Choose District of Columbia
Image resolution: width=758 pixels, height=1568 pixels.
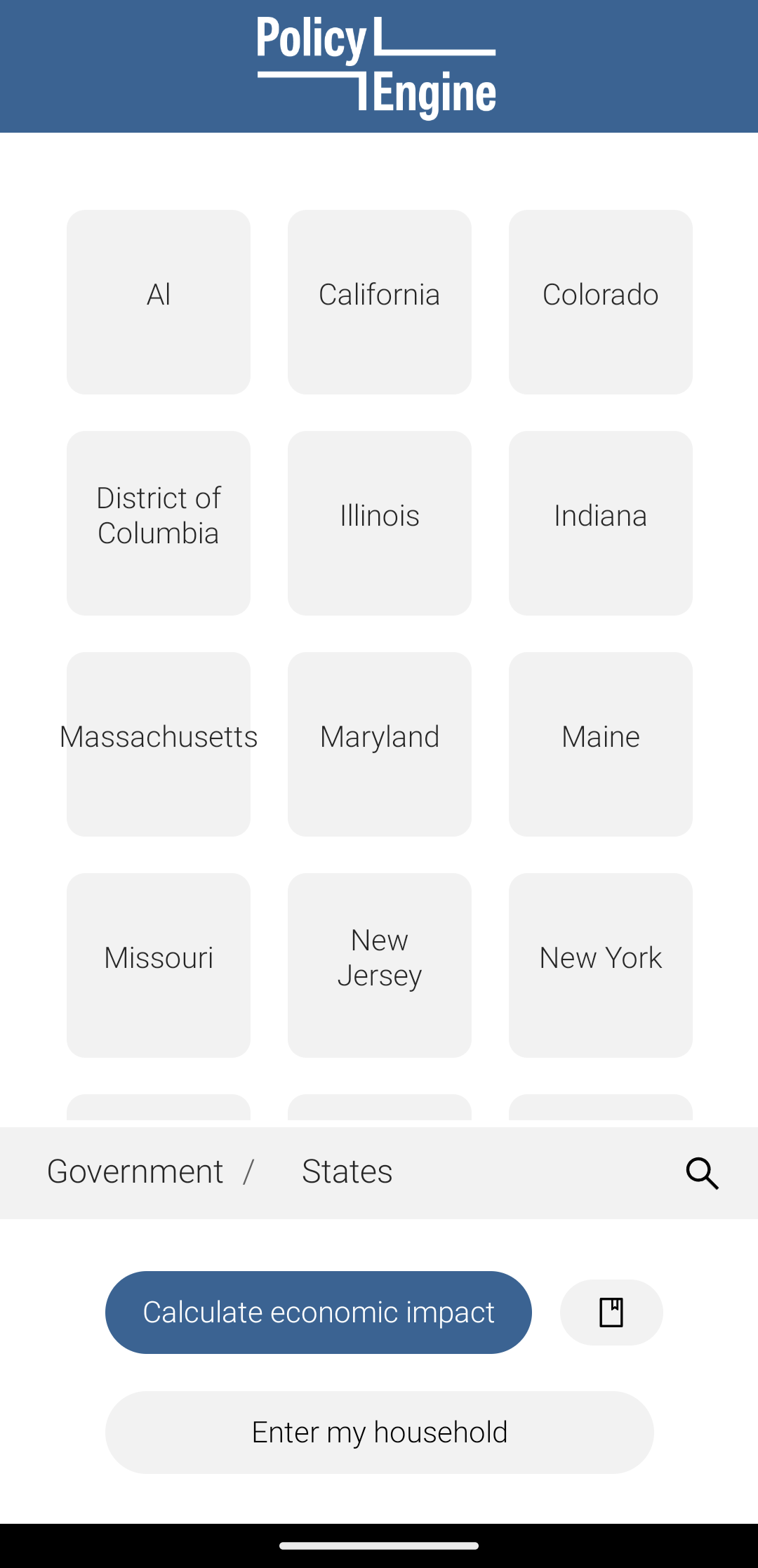[x=158, y=522]
